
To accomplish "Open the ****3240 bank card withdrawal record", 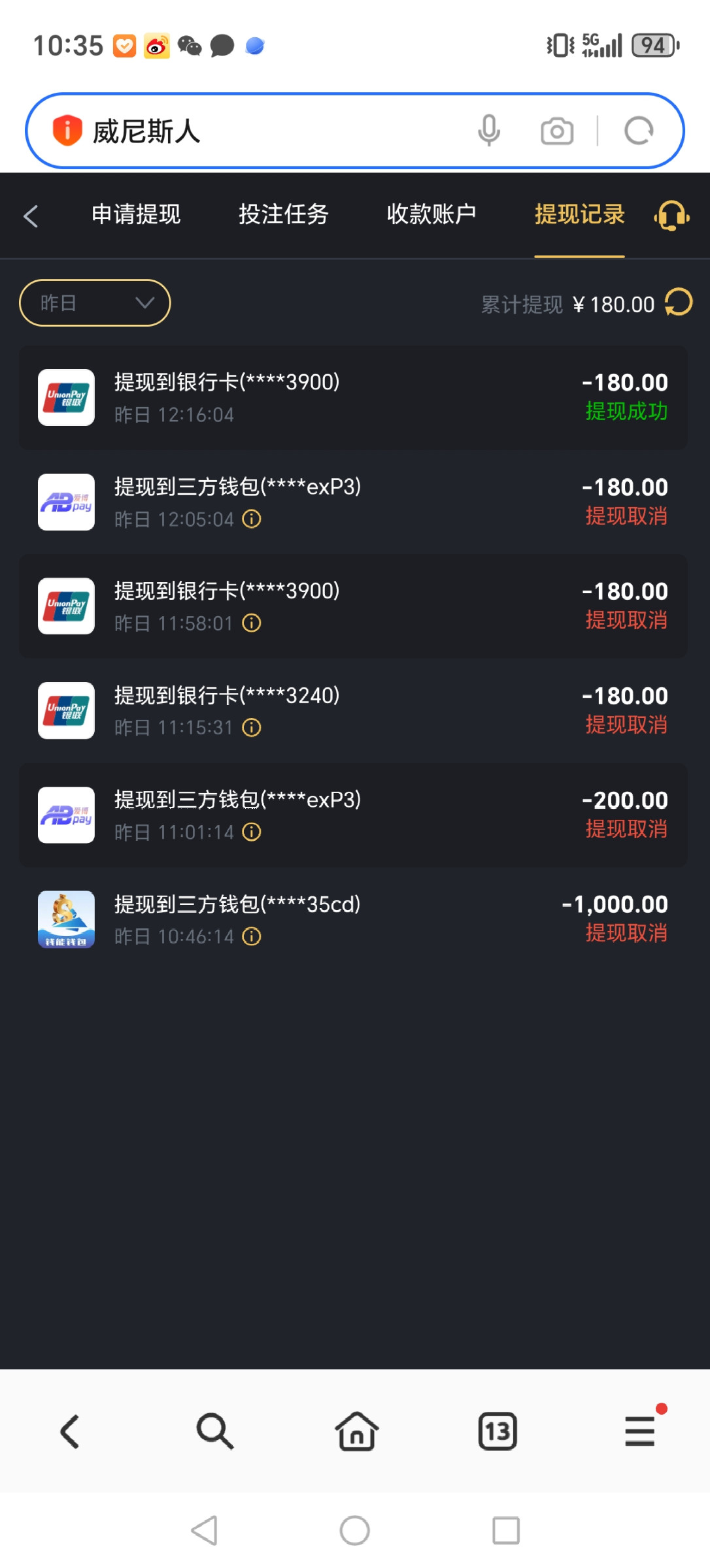I will [353, 711].
